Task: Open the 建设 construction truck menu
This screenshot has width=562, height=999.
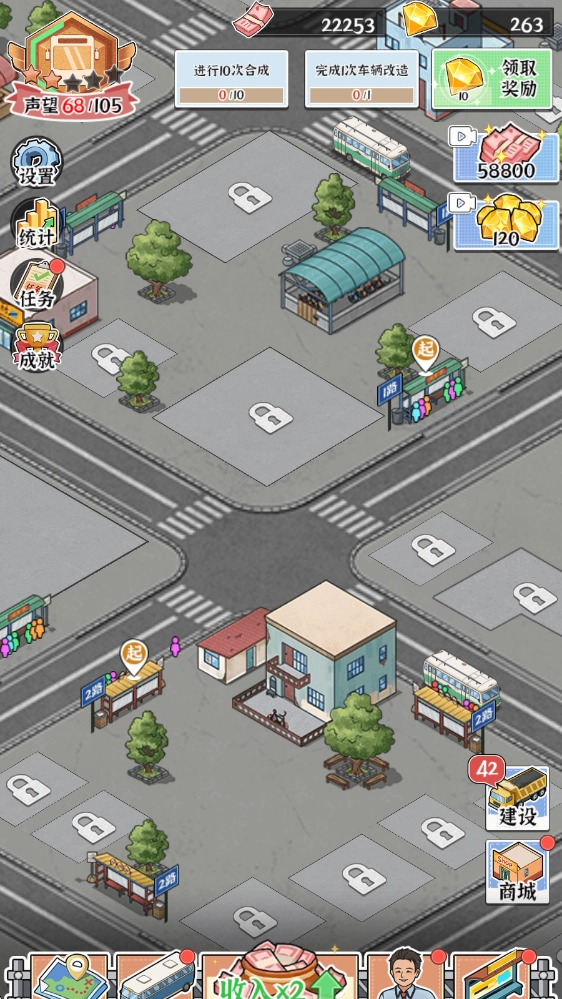Action: click(x=516, y=796)
